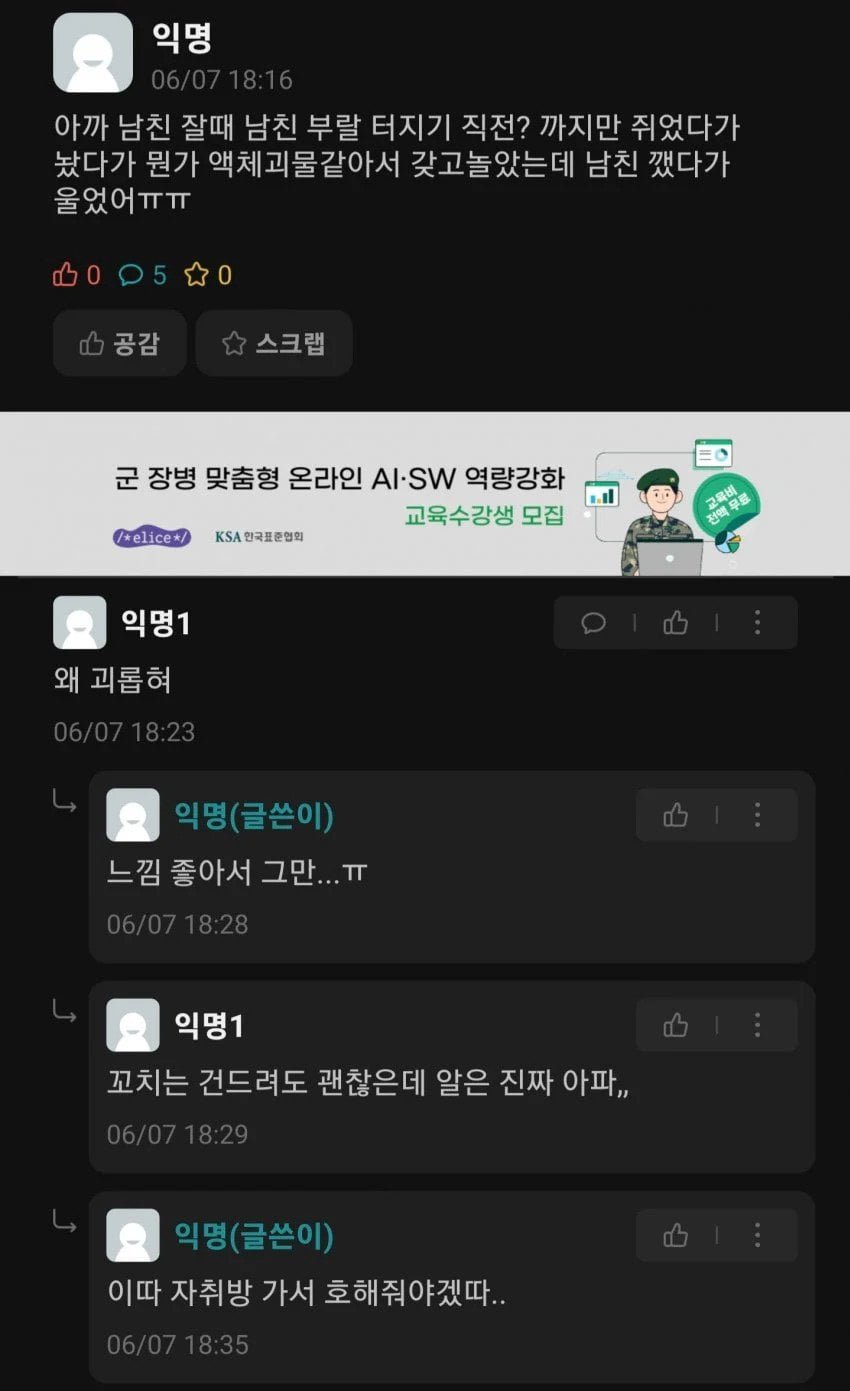The width and height of the screenshot is (850, 1391).
Task: Open overflow menu on the 18:35 reply
Action: coord(757,1235)
